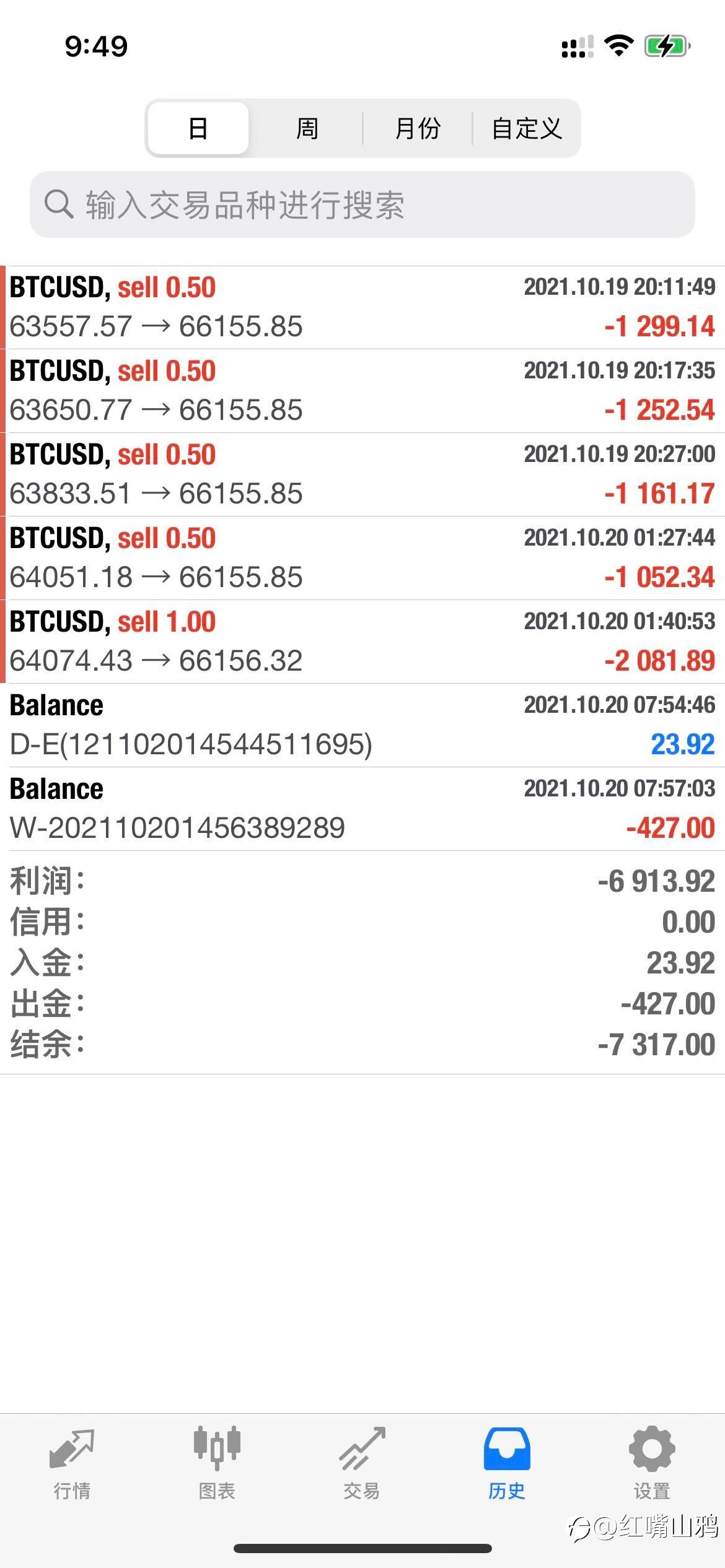725x1568 pixels.
Task: Tap the symbol search field
Action: 362,204
